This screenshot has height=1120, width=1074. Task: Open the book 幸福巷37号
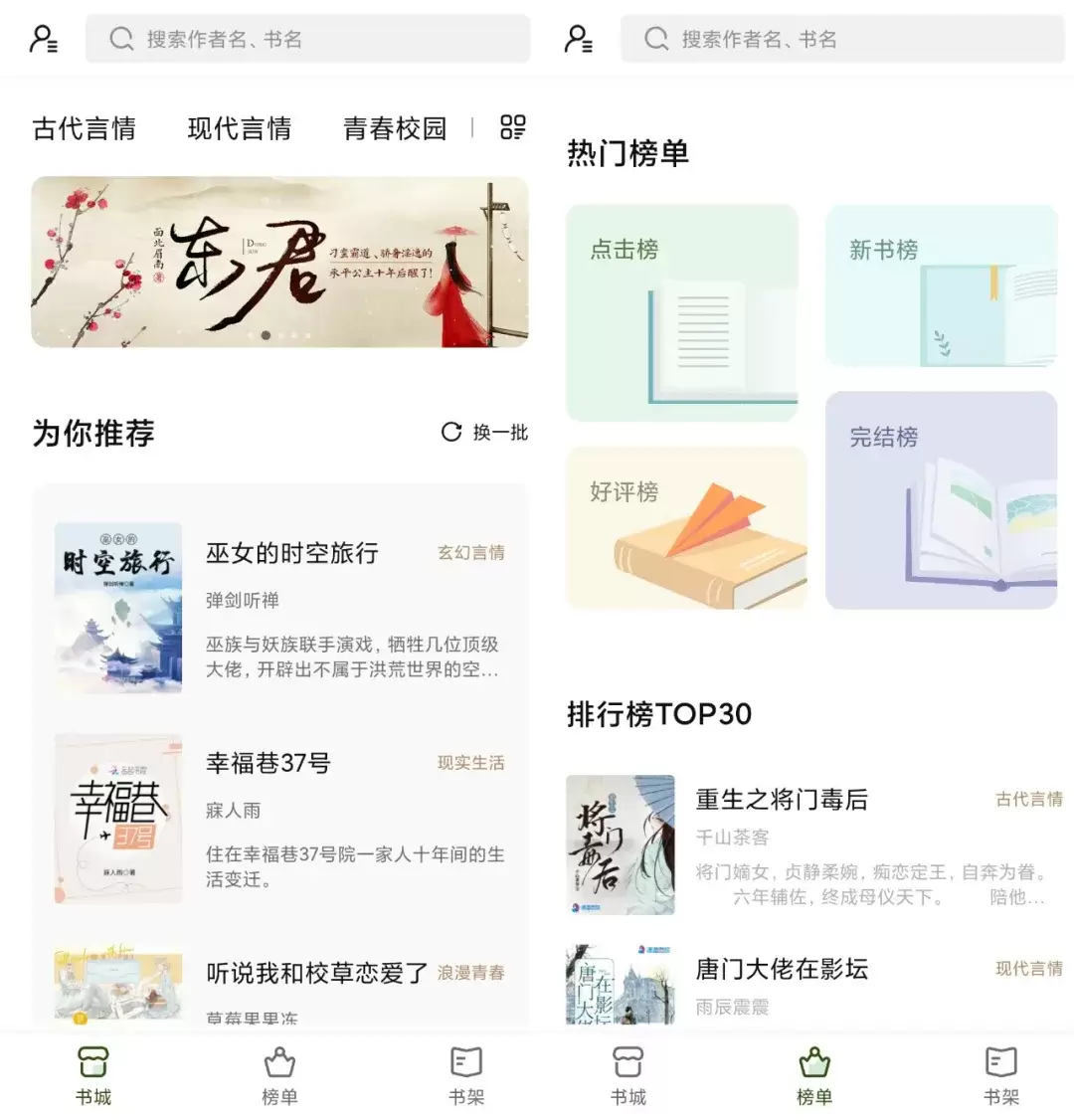[x=268, y=763]
